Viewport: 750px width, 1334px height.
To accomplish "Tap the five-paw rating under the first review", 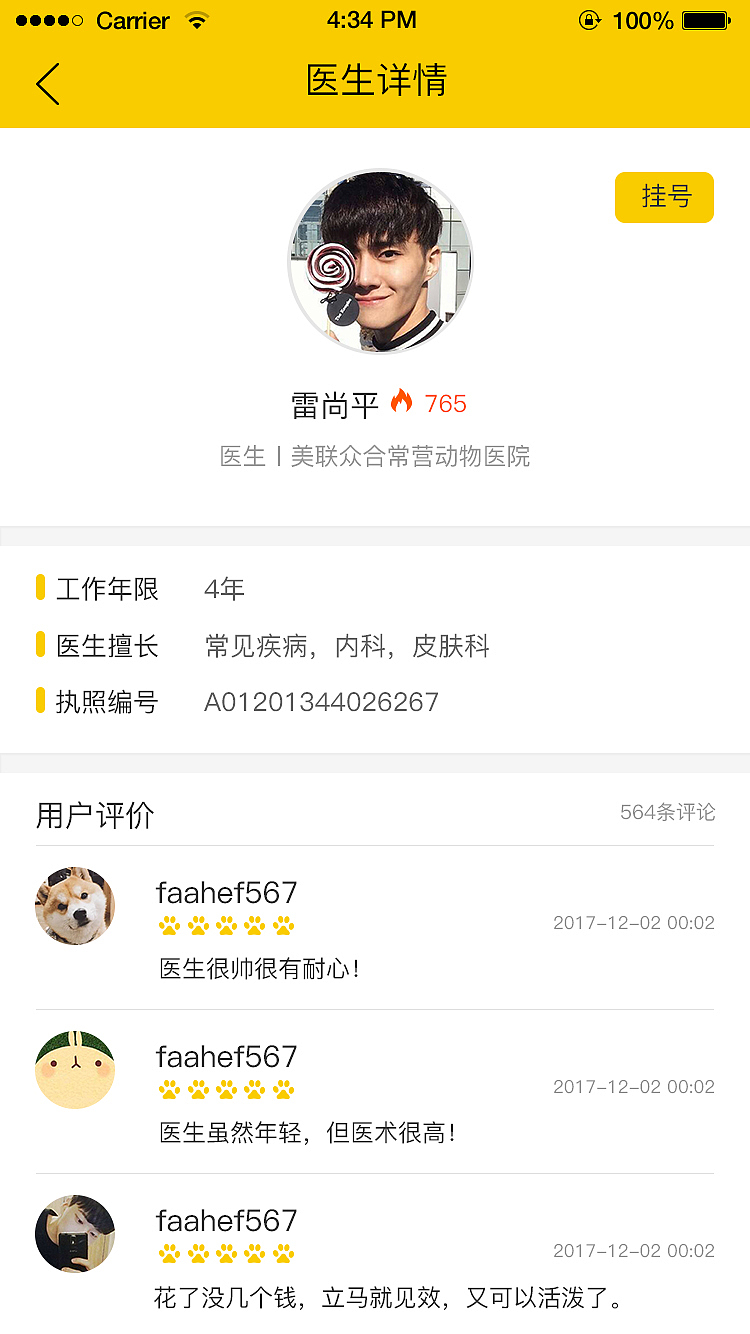I will (x=226, y=926).
